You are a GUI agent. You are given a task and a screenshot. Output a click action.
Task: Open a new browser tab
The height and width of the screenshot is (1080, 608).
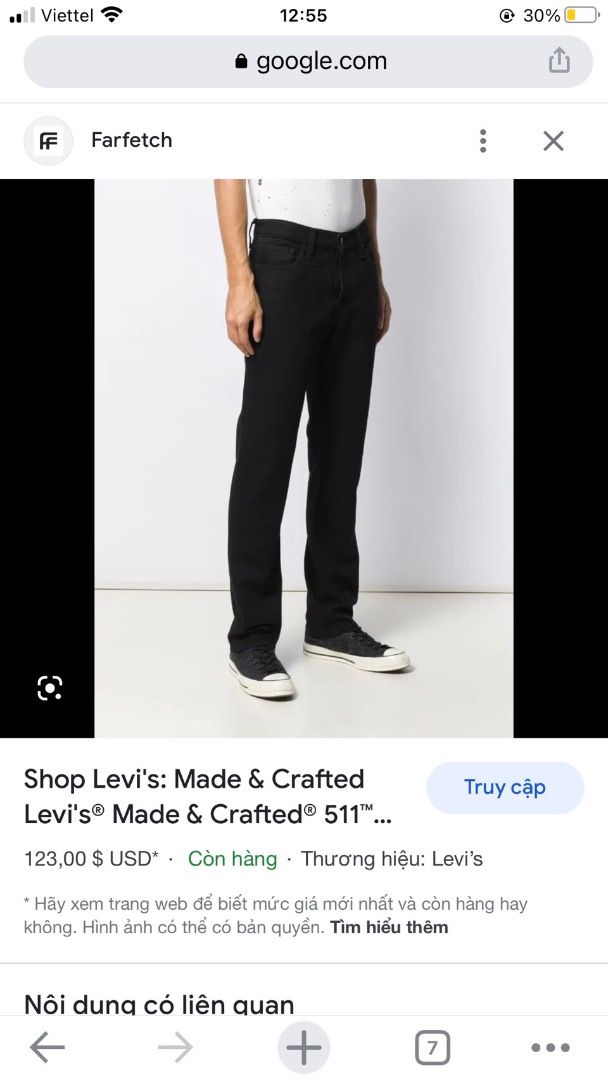[x=304, y=1048]
